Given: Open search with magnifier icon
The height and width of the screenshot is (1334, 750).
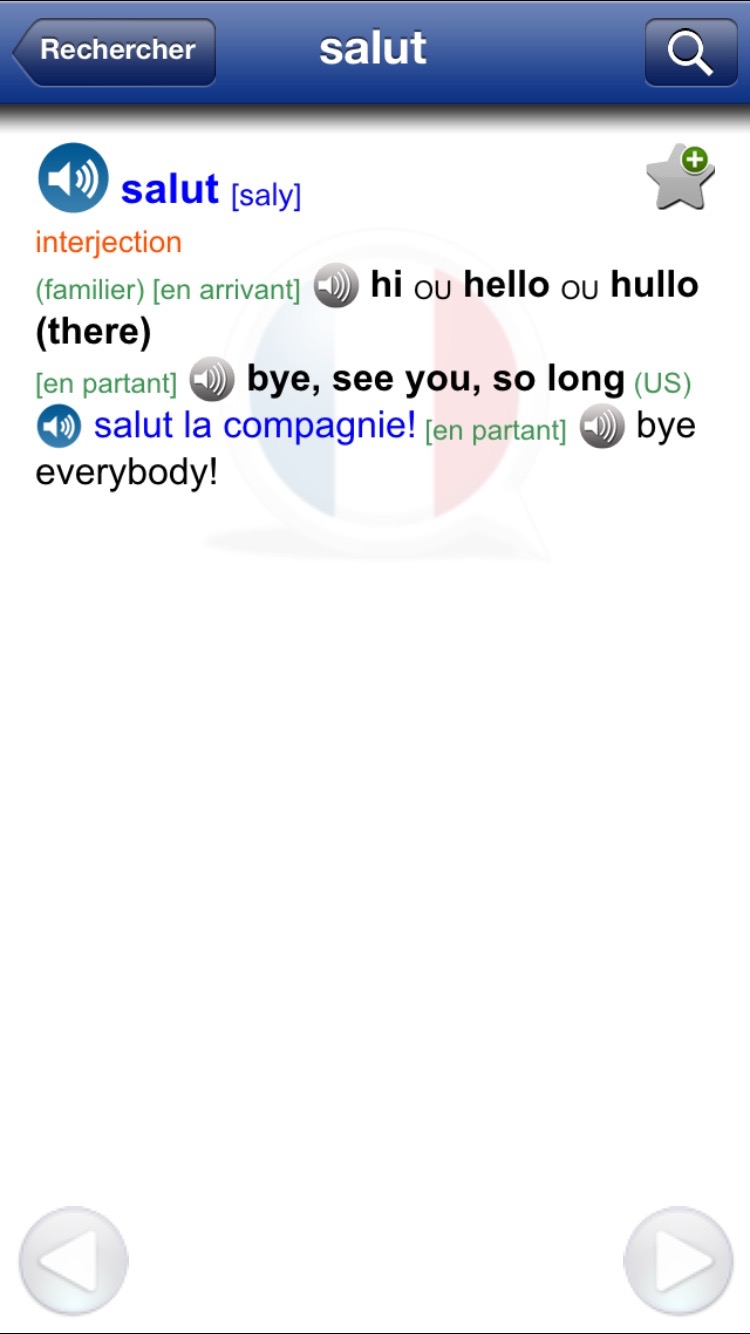Looking at the screenshot, I should 690,51.
